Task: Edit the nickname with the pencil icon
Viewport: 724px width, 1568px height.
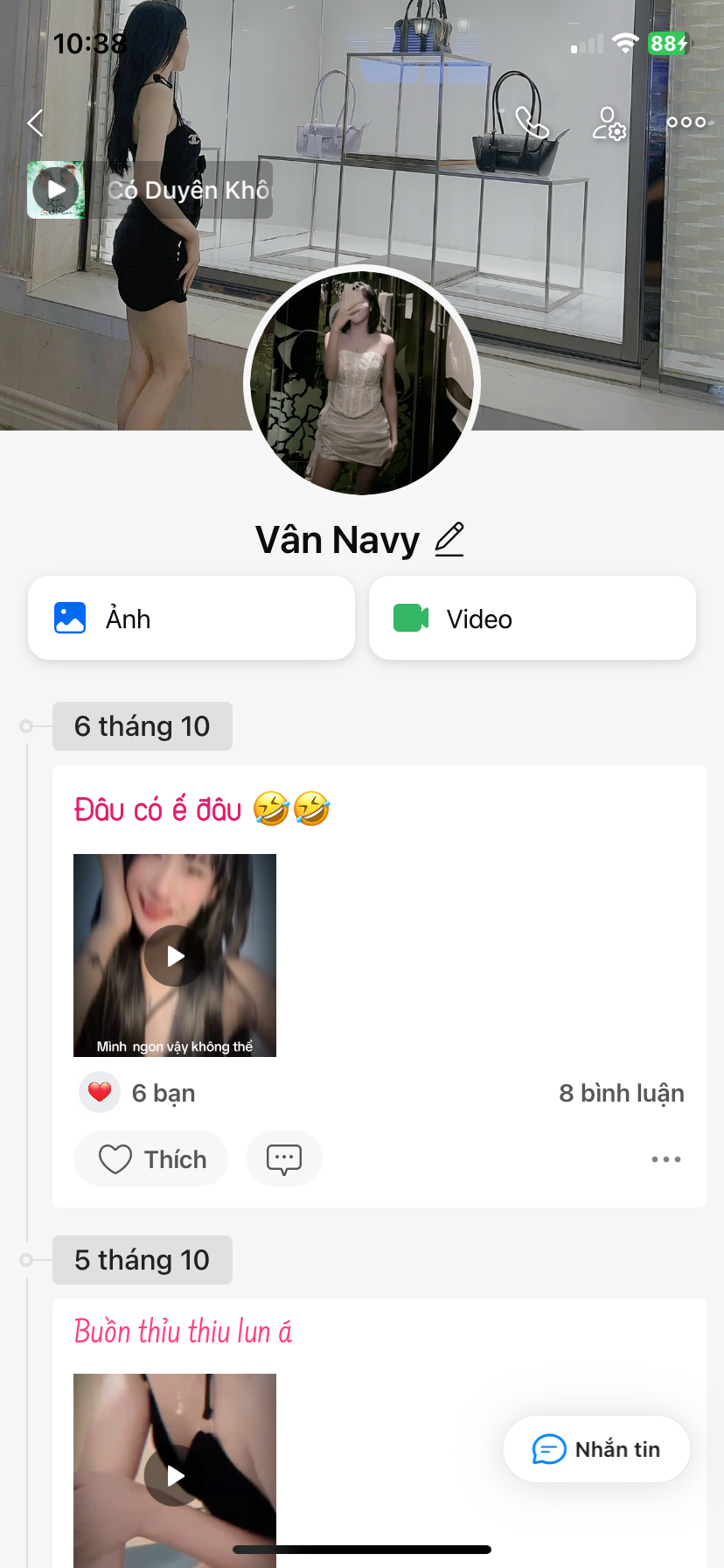Action: coord(449,539)
